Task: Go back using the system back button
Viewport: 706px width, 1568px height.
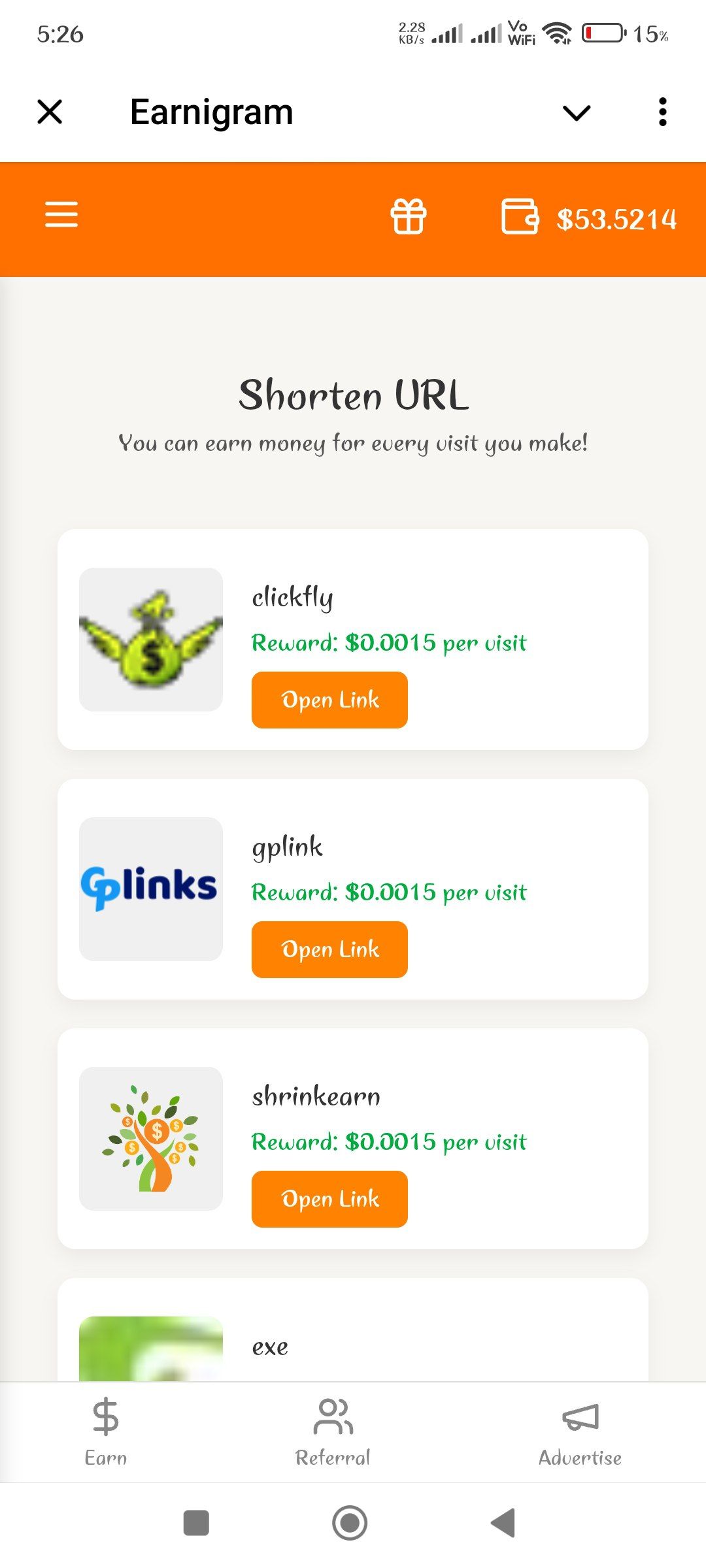Action: click(503, 1523)
